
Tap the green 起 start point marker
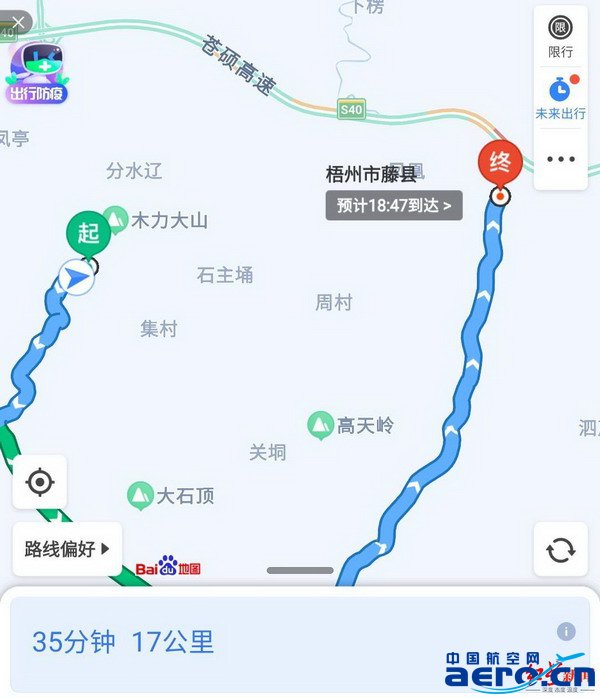88,234
